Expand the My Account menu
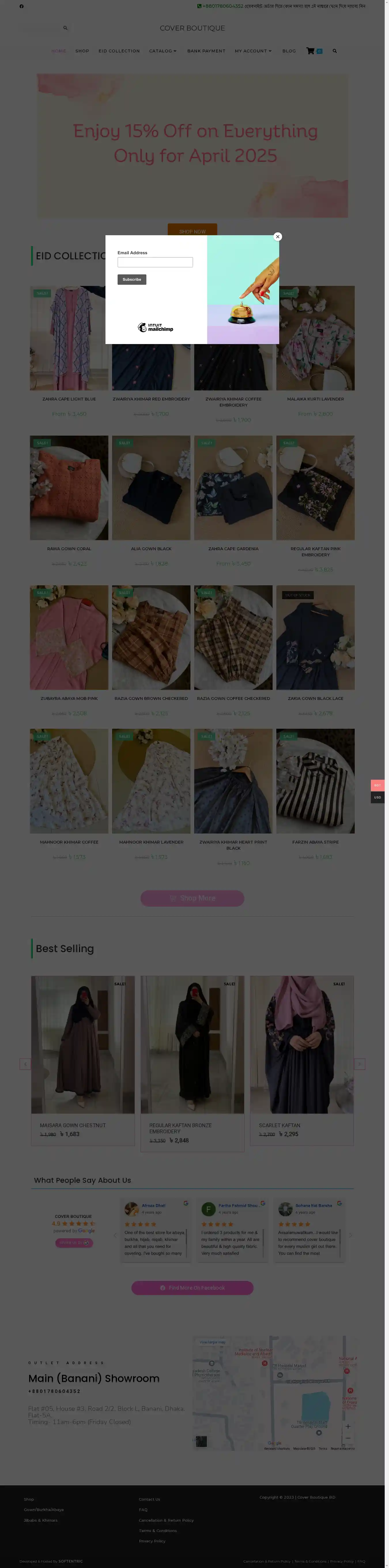This screenshot has height=1568, width=389. (x=253, y=51)
